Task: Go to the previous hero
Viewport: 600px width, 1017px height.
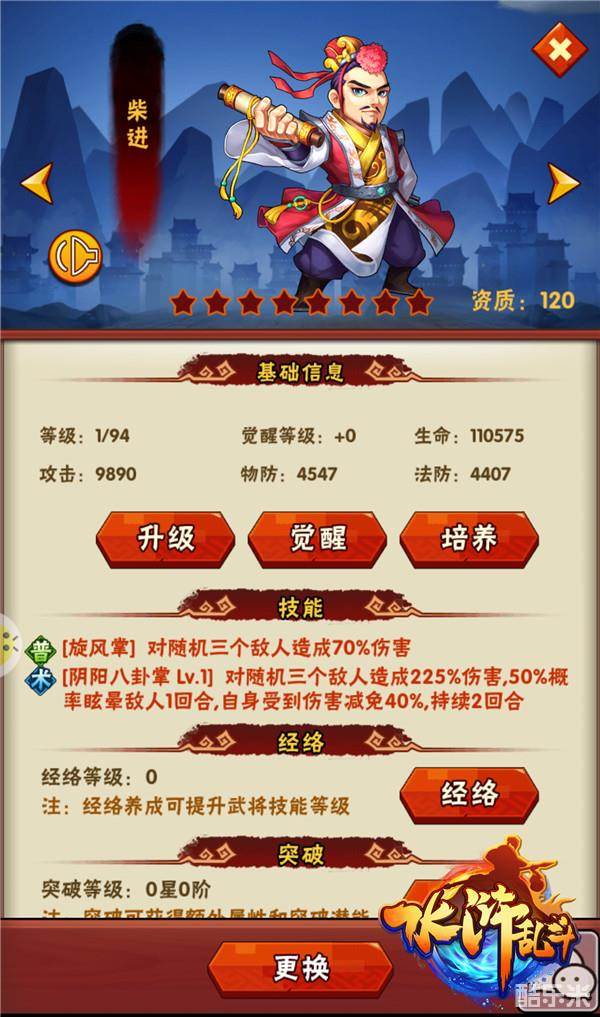Action: click(37, 184)
